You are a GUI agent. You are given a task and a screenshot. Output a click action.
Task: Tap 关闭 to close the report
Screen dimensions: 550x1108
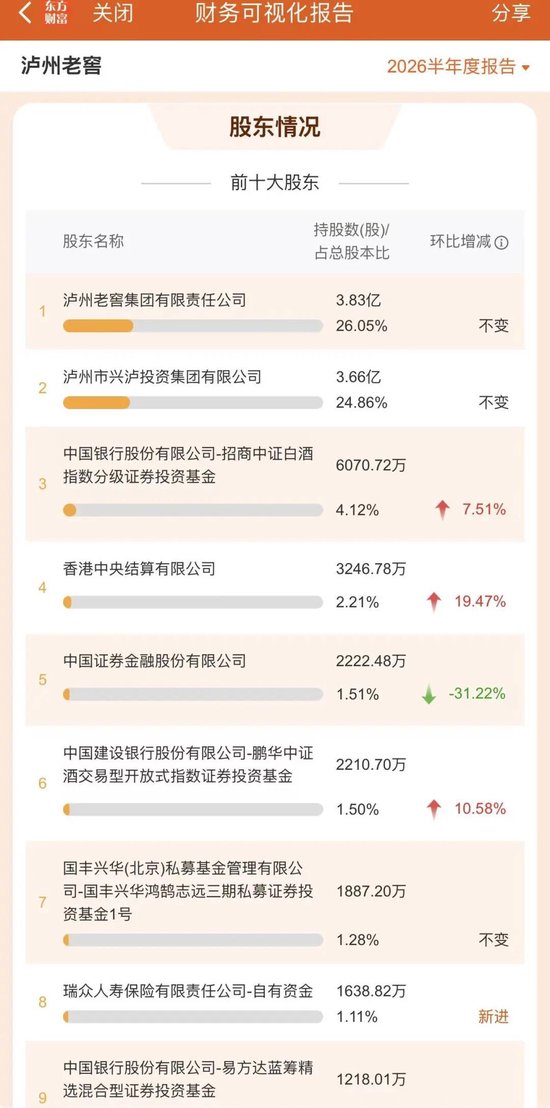(112, 13)
